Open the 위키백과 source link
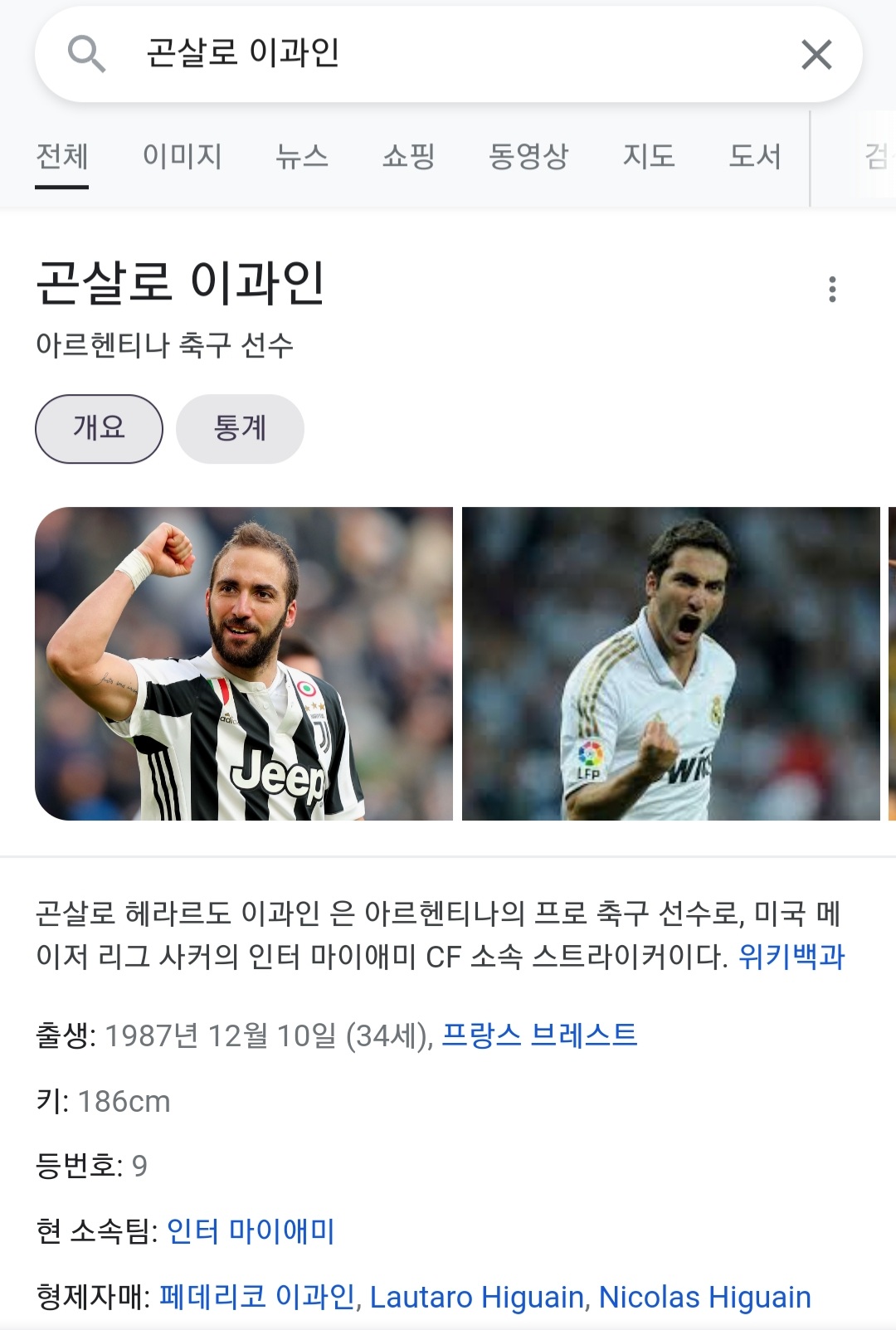This screenshot has width=896, height=1330. pos(791,957)
